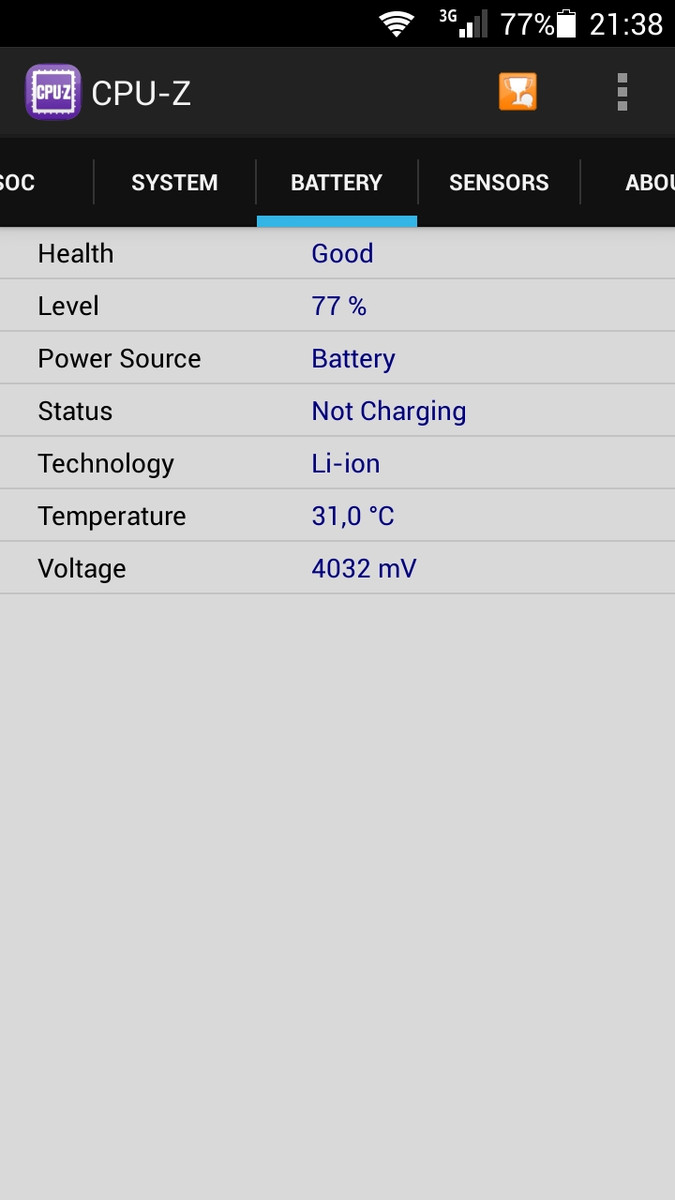Open the overflow menu
Screen dimensions: 675x1200
622,92
